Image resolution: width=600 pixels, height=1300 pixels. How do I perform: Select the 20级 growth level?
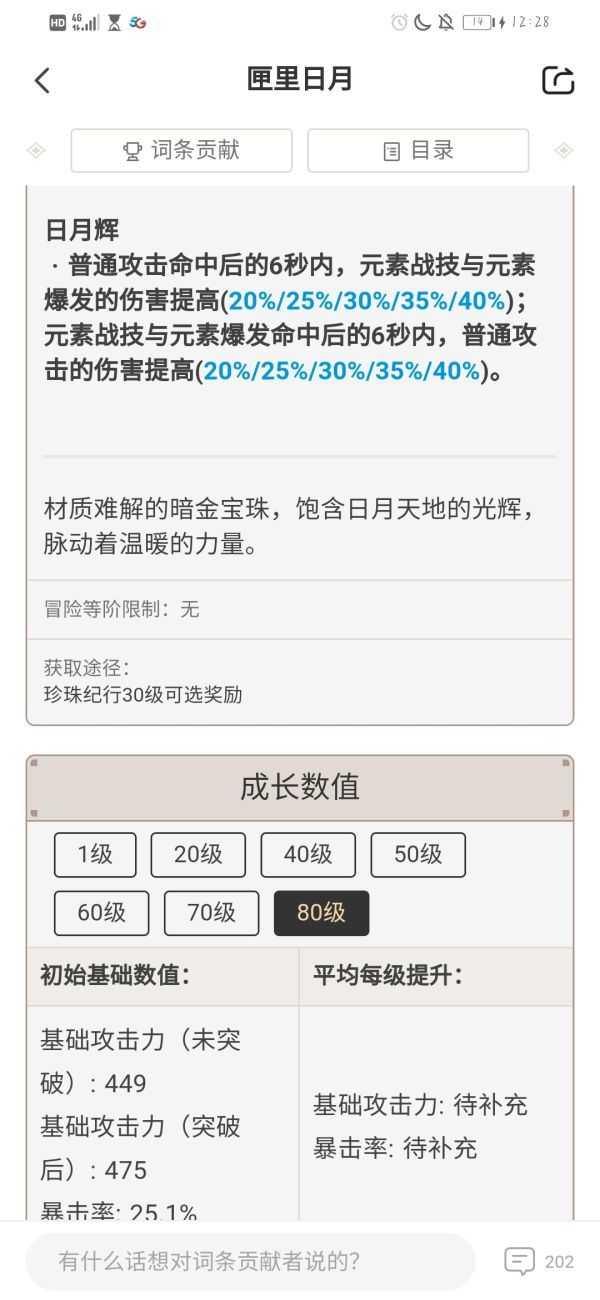pyautogui.click(x=198, y=854)
